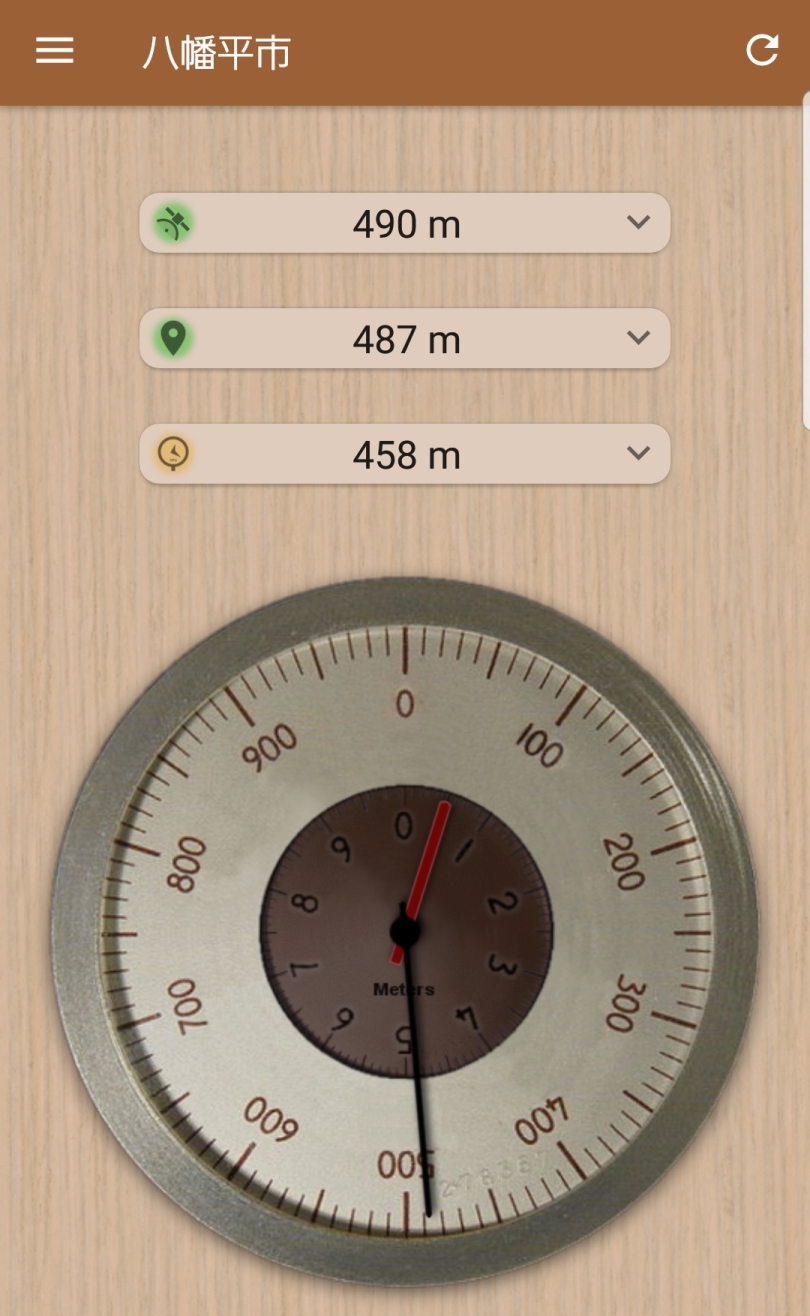This screenshot has height=1316, width=810.
Task: Expand the 458 m barometer altitude row
Action: (x=638, y=454)
